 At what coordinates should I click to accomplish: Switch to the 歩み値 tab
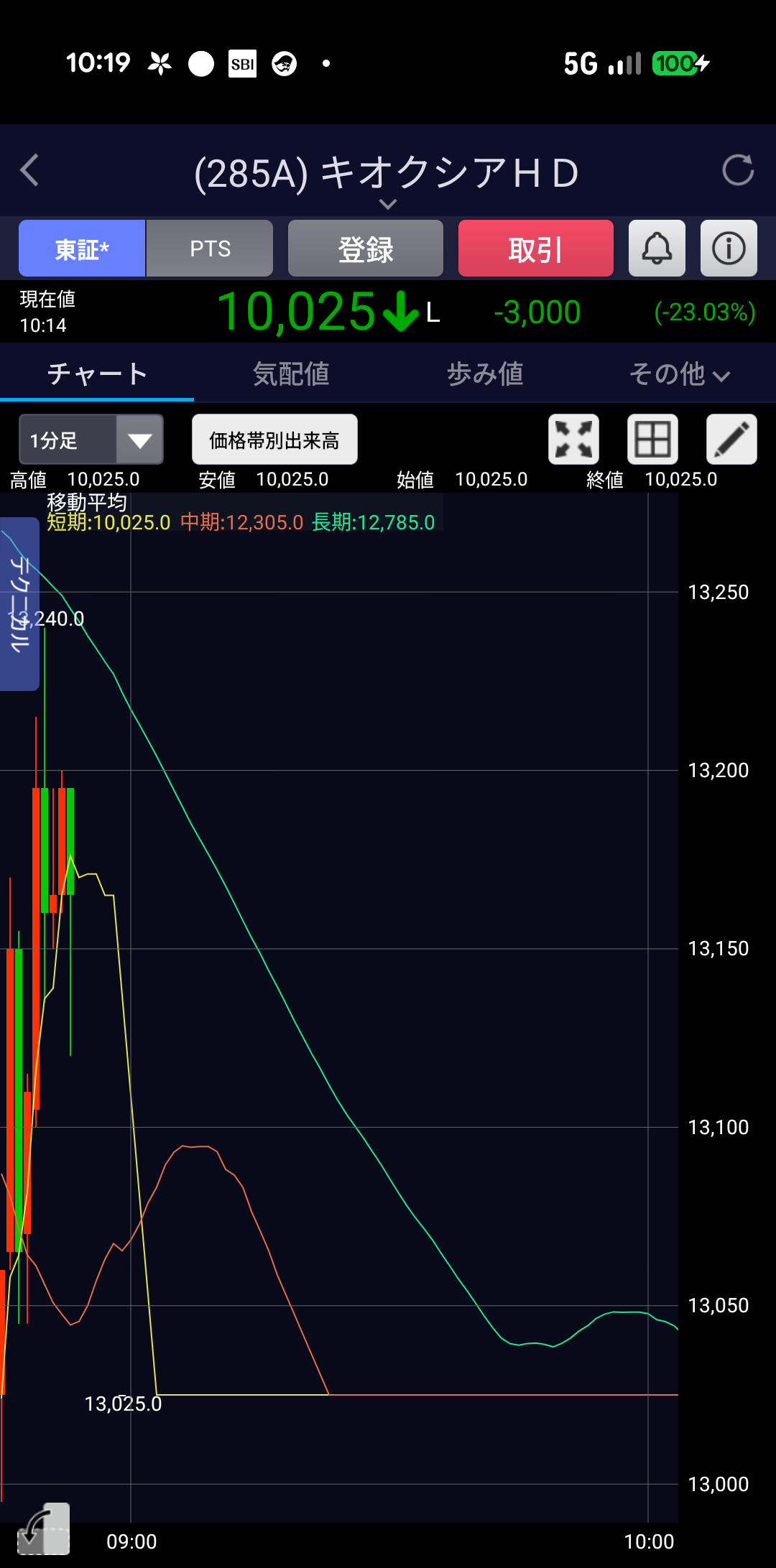pyautogui.click(x=485, y=374)
